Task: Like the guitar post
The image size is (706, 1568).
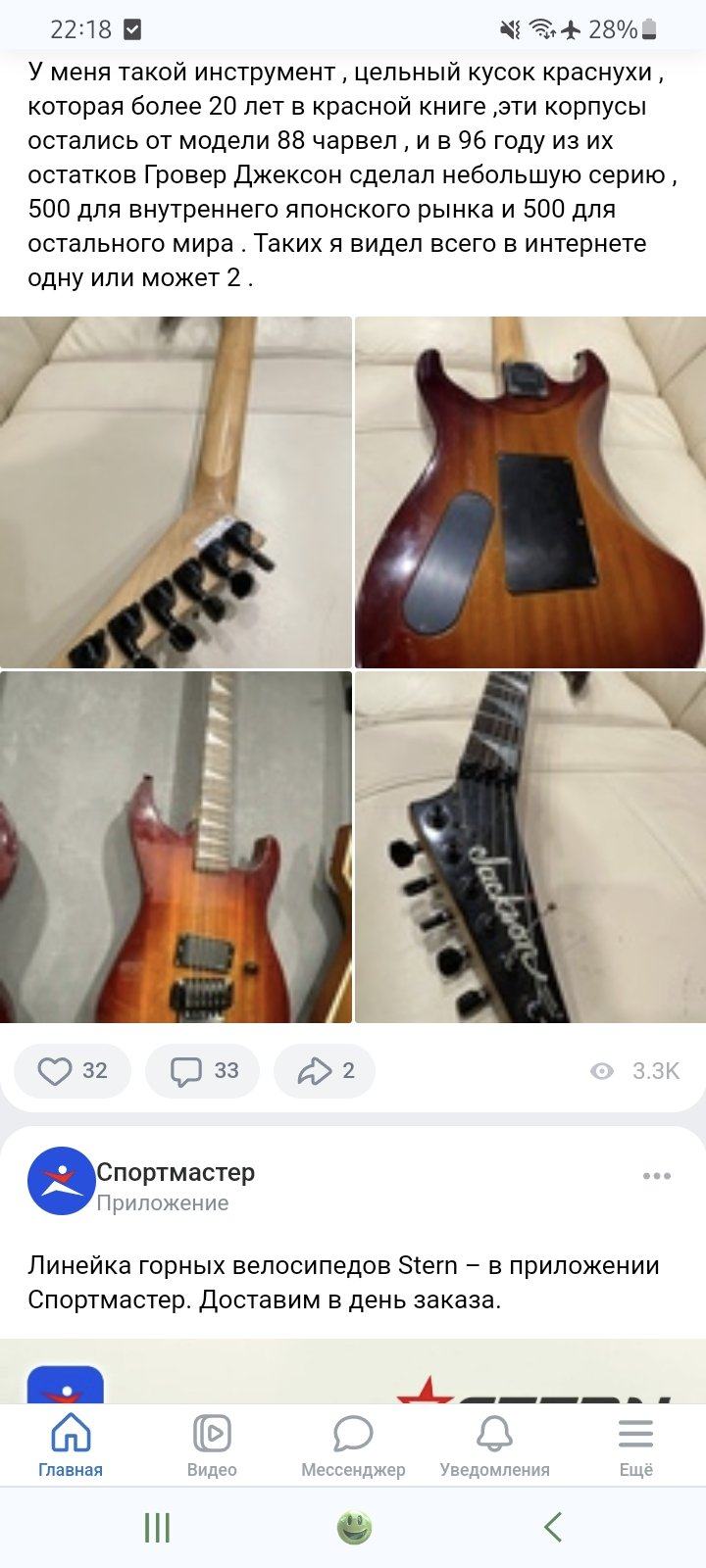Action: point(72,1070)
